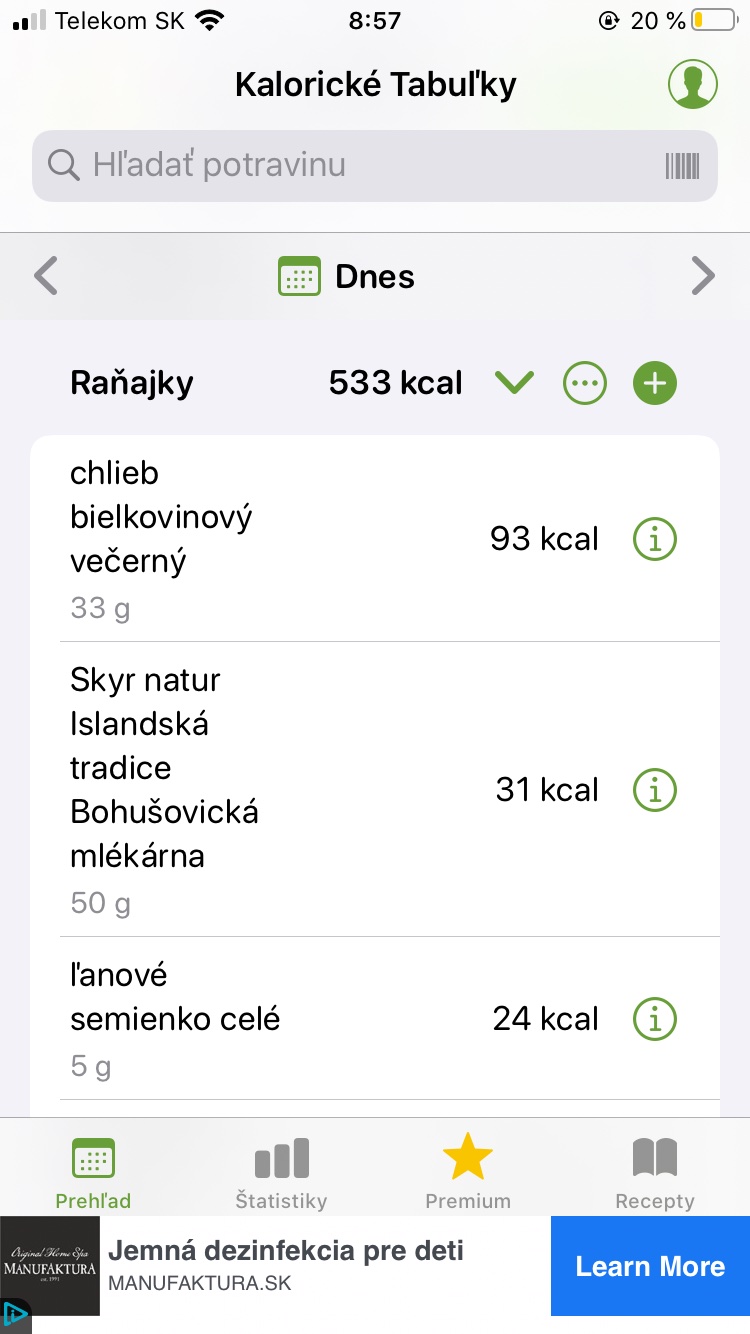Image resolution: width=750 pixels, height=1334 pixels.
Task: Tap Learn More on the Manufaktura ad
Action: pos(650,1266)
